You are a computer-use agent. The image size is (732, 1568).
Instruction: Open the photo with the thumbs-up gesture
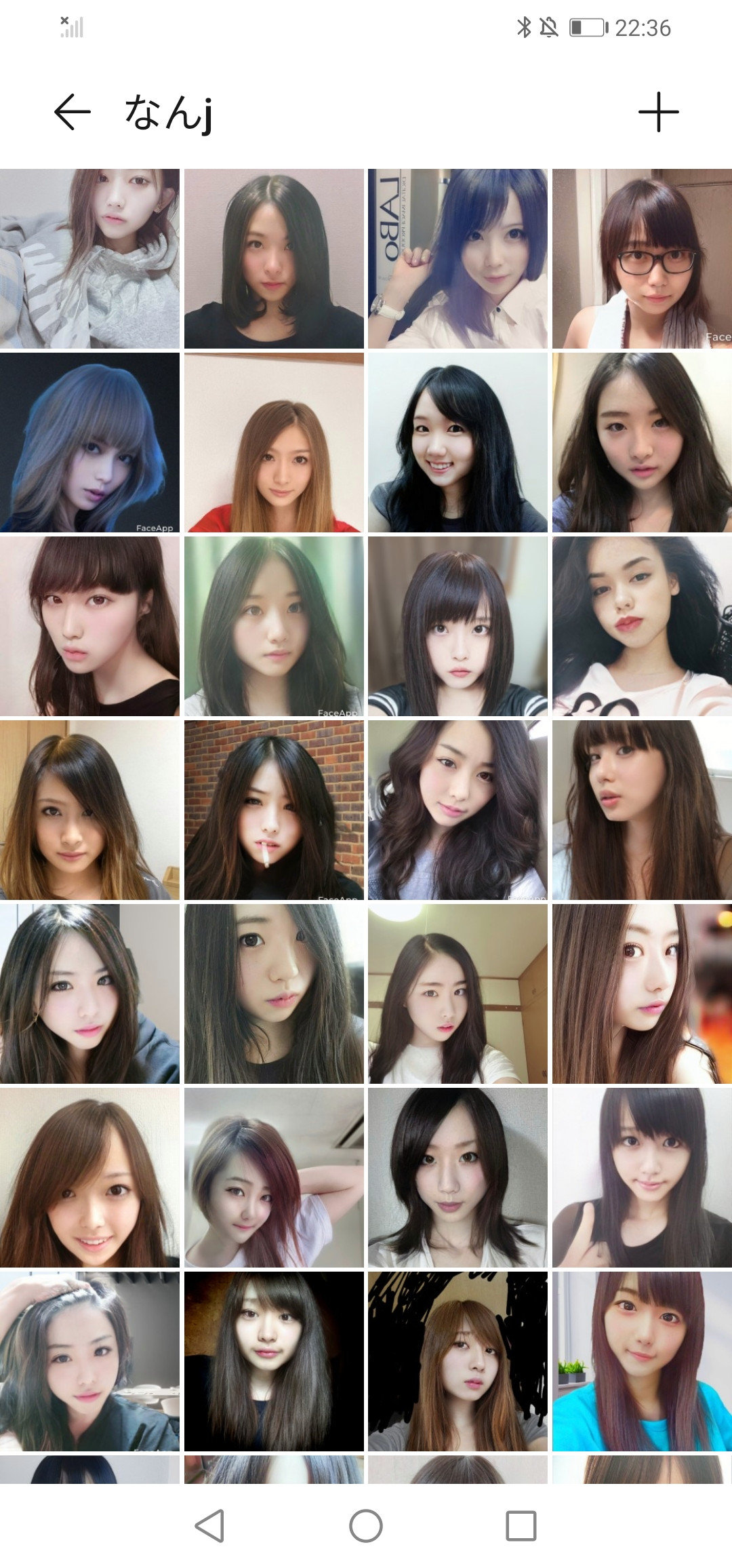click(642, 1177)
